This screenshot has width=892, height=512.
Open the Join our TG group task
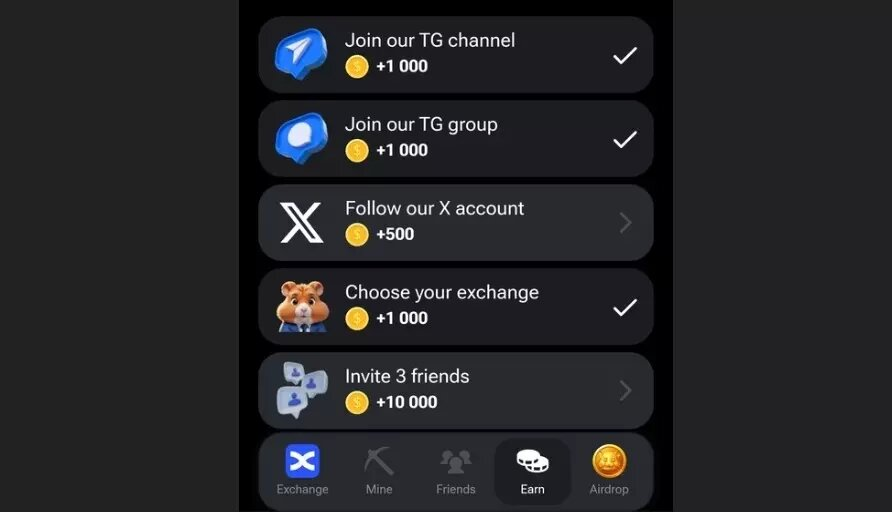pyautogui.click(x=455, y=138)
